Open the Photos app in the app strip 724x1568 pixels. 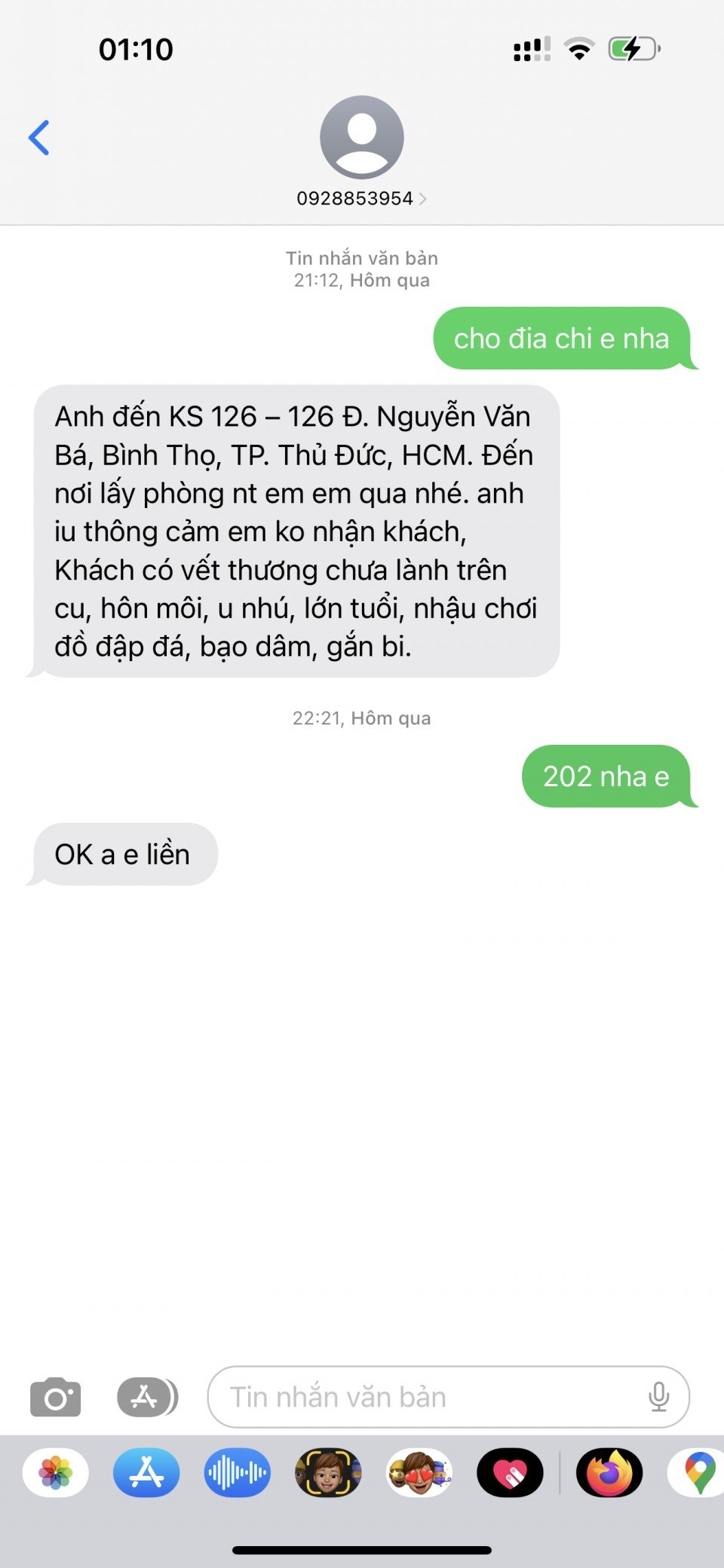click(x=56, y=1472)
